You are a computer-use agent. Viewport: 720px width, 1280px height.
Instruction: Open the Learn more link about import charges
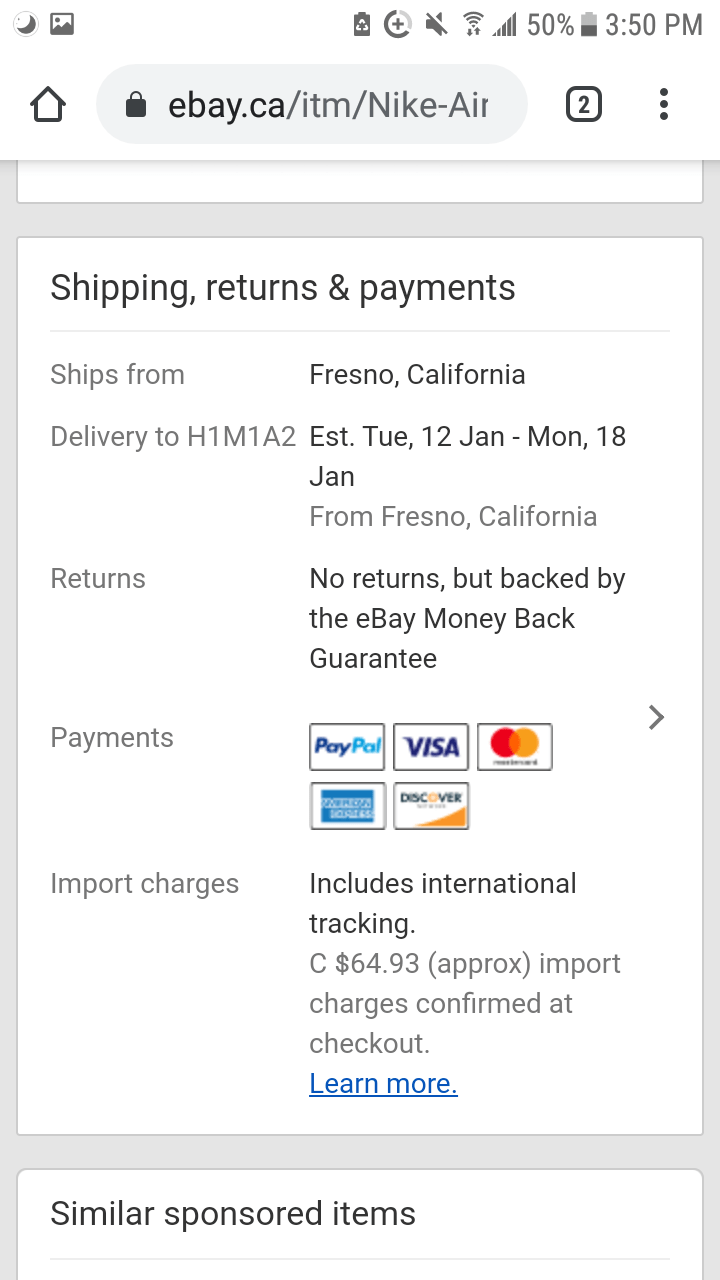tap(383, 1083)
